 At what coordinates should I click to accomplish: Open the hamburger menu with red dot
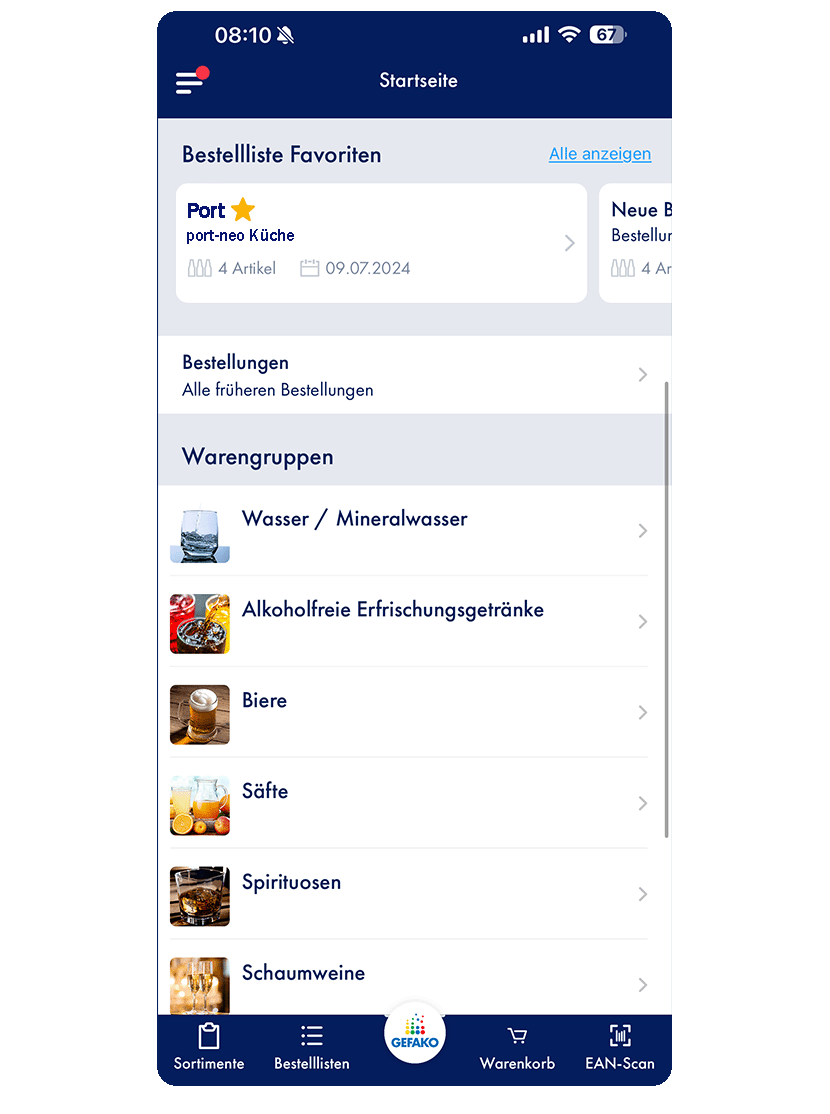[x=190, y=82]
